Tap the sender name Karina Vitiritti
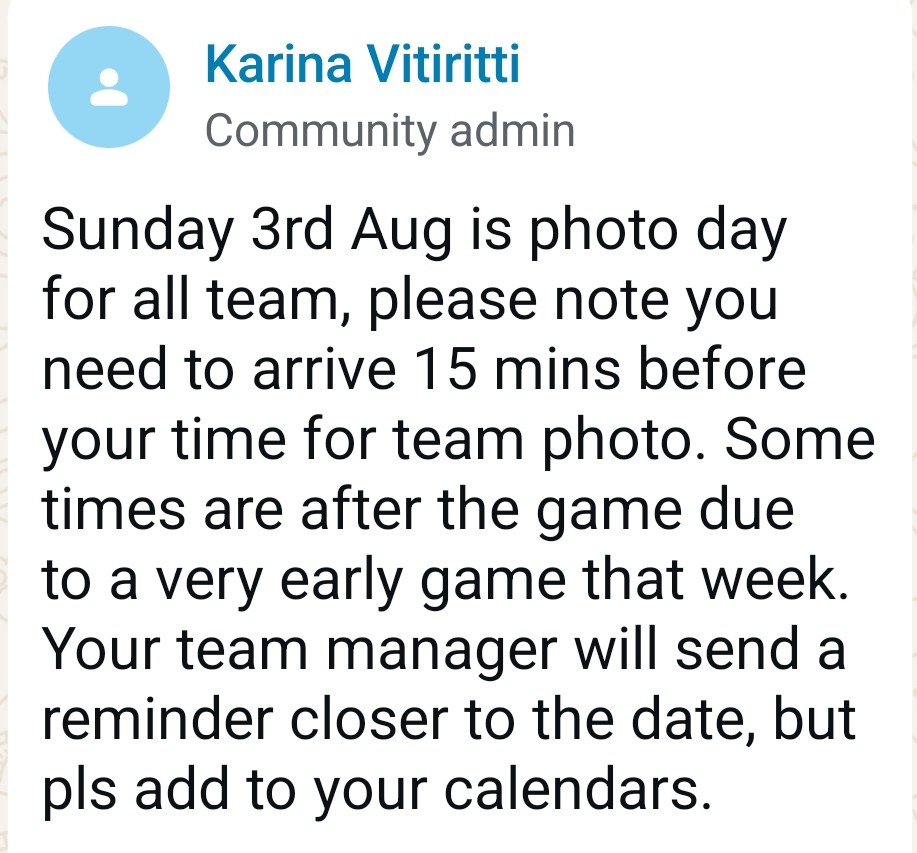917x853 pixels. (362, 66)
